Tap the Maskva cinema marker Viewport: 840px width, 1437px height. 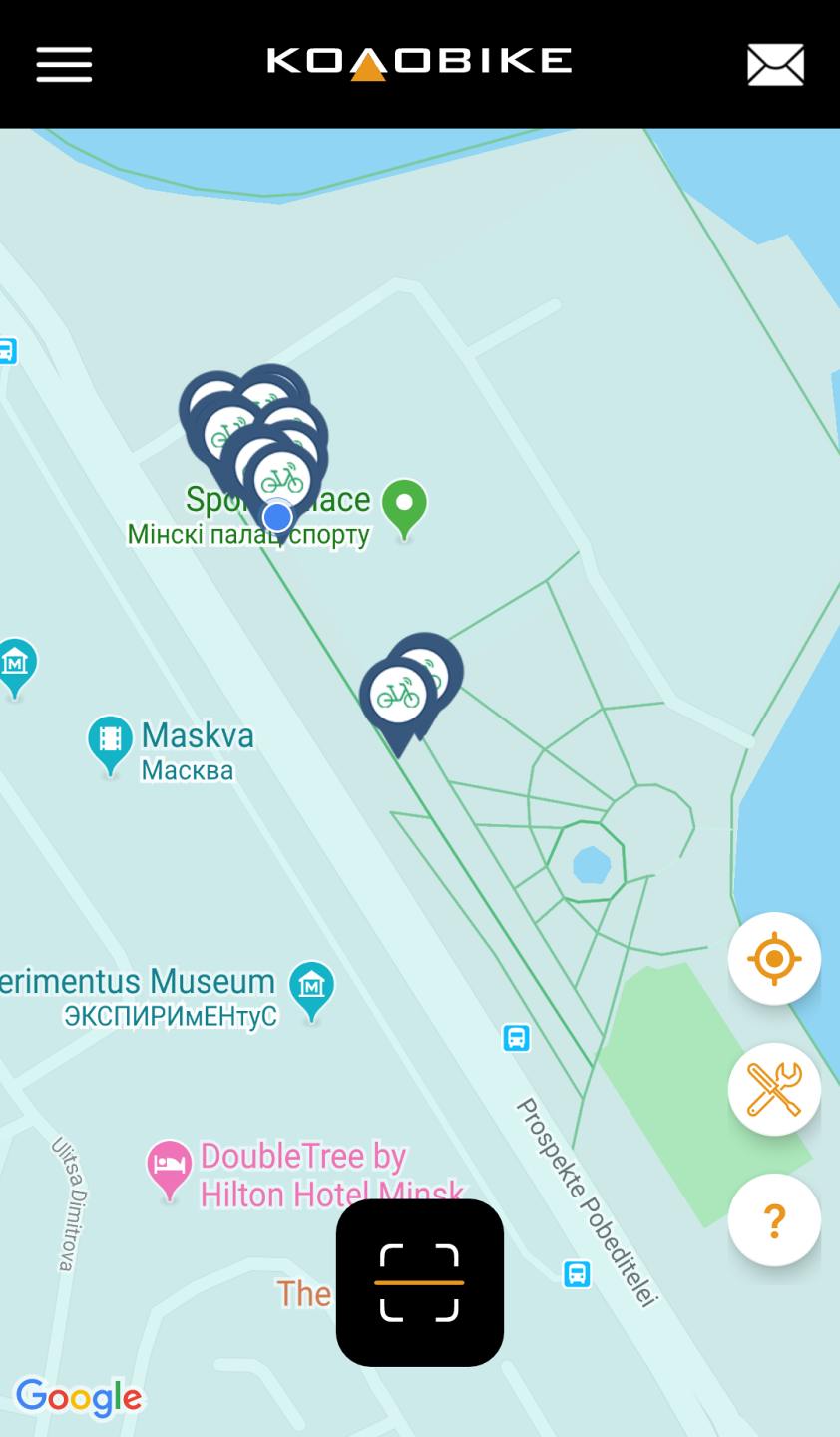tap(110, 741)
